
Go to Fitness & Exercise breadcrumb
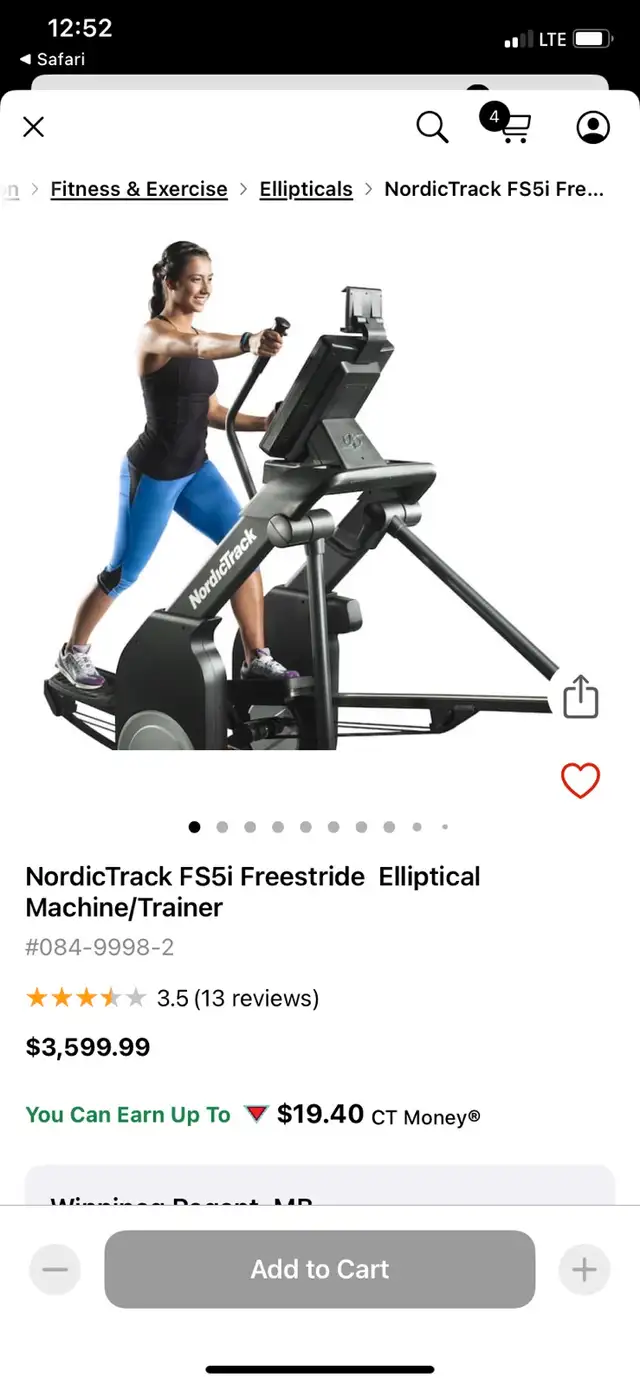[139, 189]
